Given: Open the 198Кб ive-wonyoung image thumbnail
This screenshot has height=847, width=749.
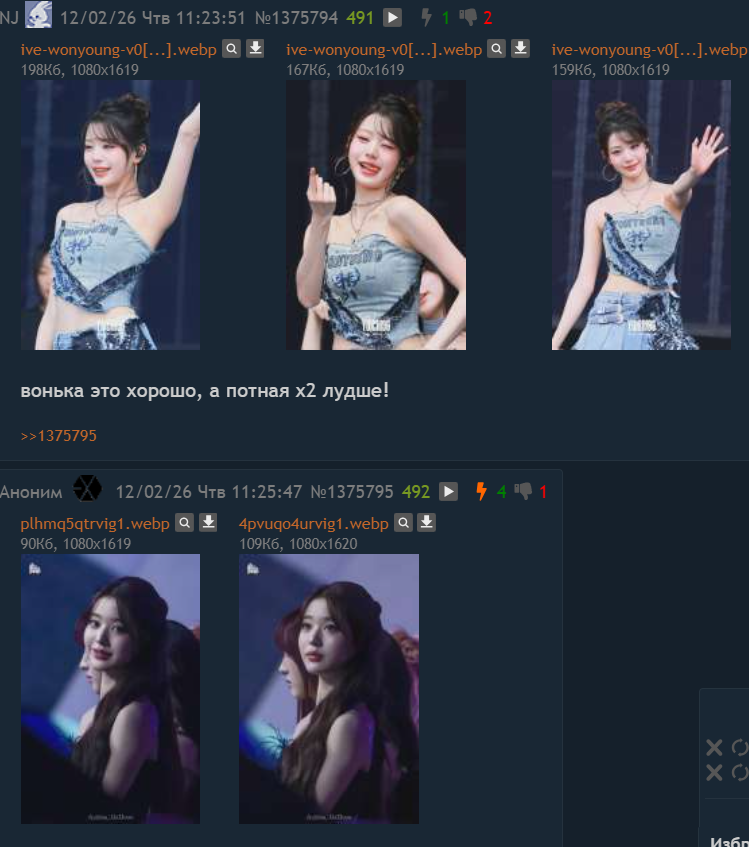Looking at the screenshot, I should 110,215.
